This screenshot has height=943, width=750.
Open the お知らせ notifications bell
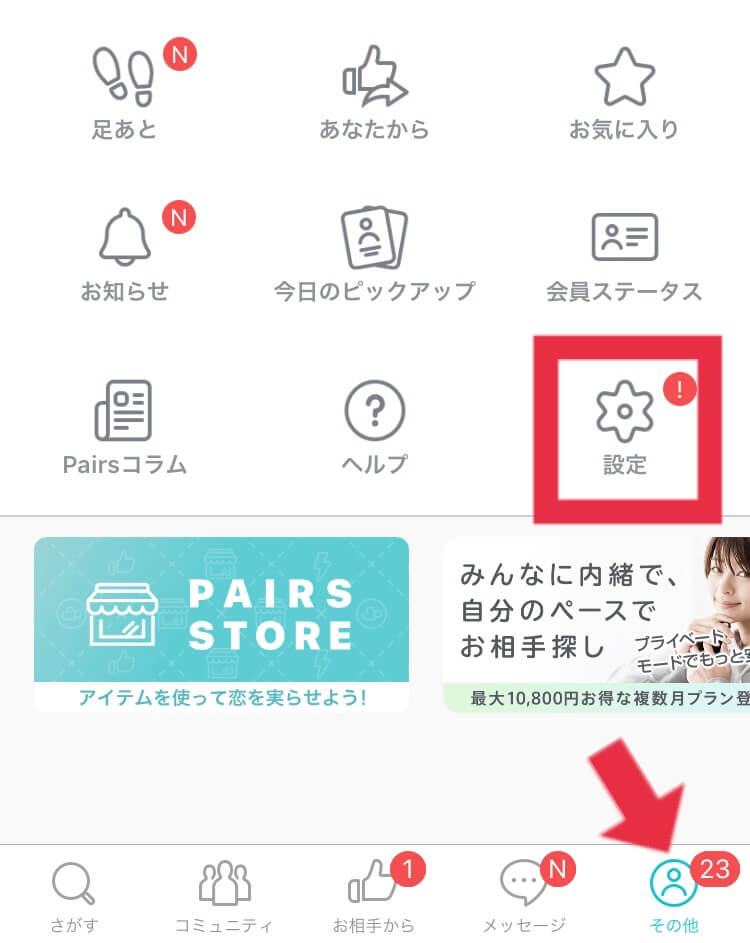click(124, 255)
